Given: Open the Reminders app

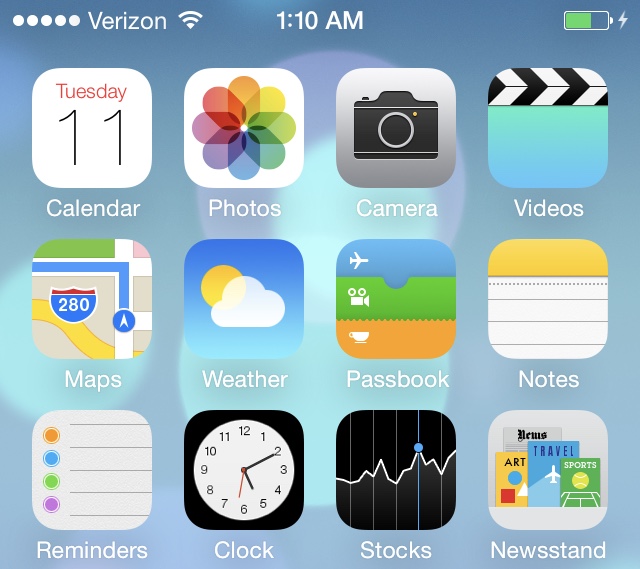Looking at the screenshot, I should coord(92,470).
